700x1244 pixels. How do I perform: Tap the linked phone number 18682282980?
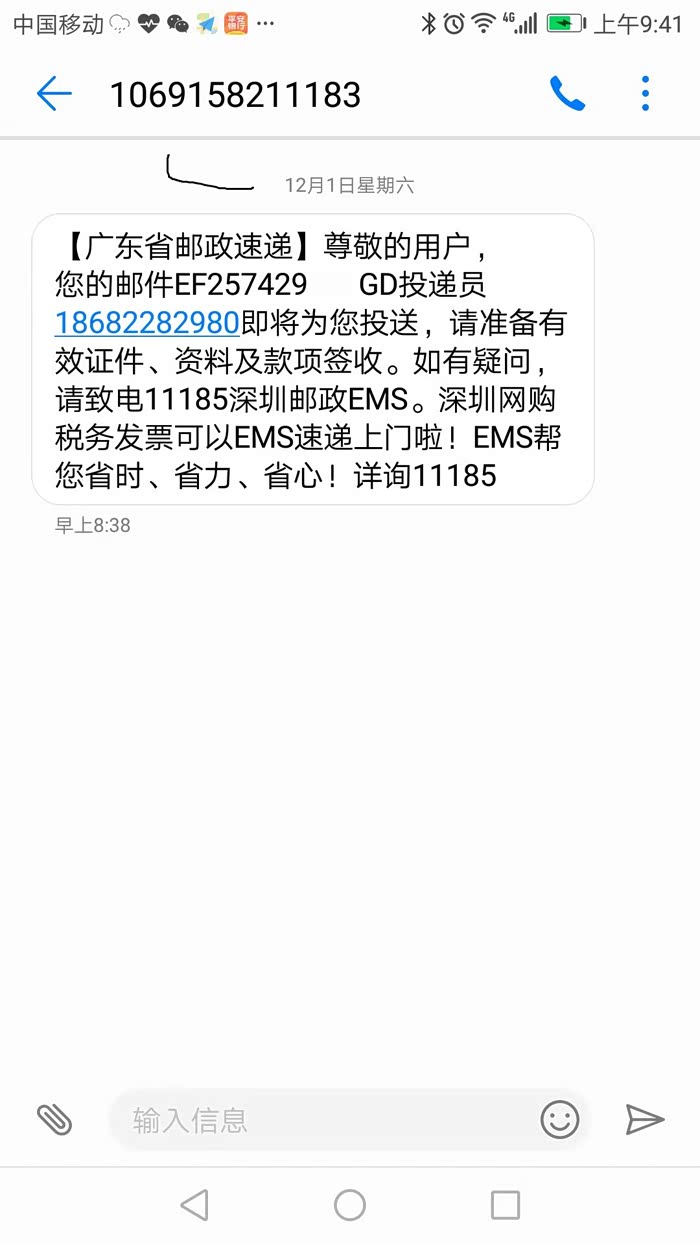(x=147, y=323)
